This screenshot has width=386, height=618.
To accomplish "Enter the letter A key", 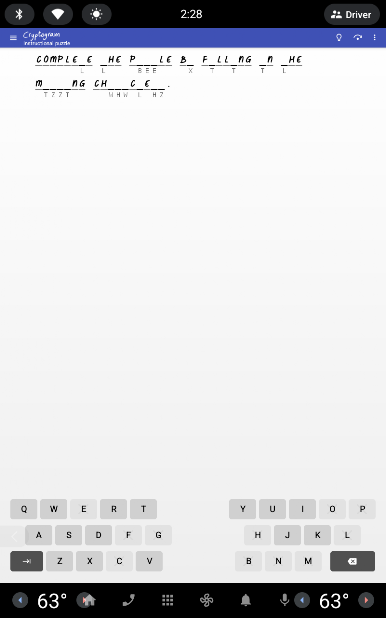I will point(39,535).
